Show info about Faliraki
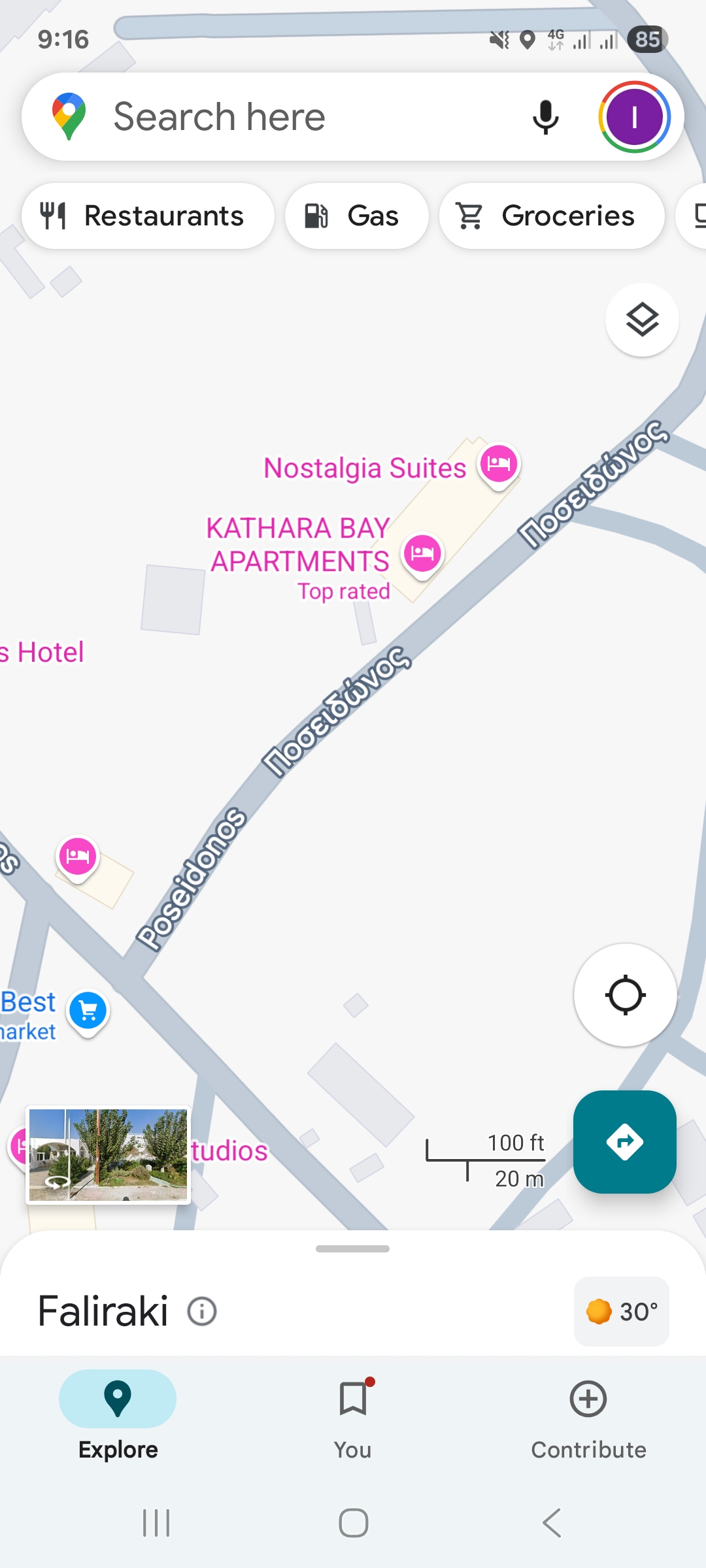Image resolution: width=706 pixels, height=1568 pixels. tap(202, 1311)
